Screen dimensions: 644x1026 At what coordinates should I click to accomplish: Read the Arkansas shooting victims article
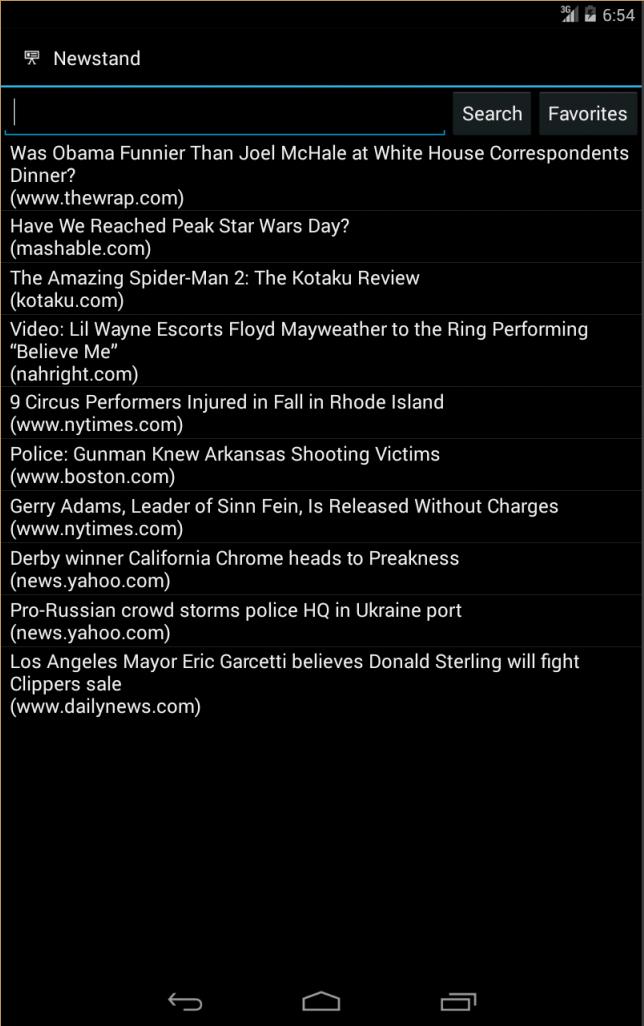[320, 465]
